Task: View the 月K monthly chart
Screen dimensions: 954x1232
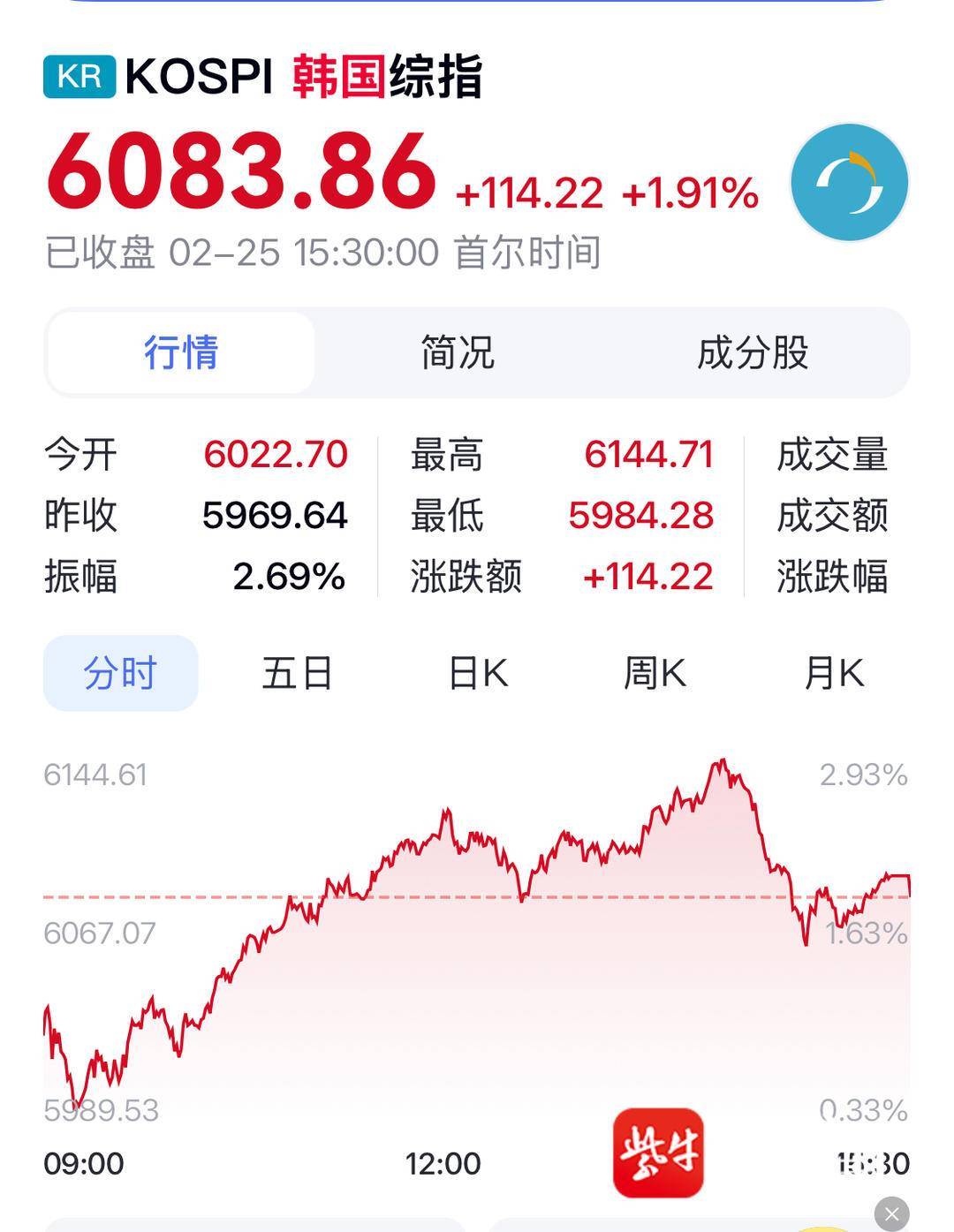Action: point(832,673)
